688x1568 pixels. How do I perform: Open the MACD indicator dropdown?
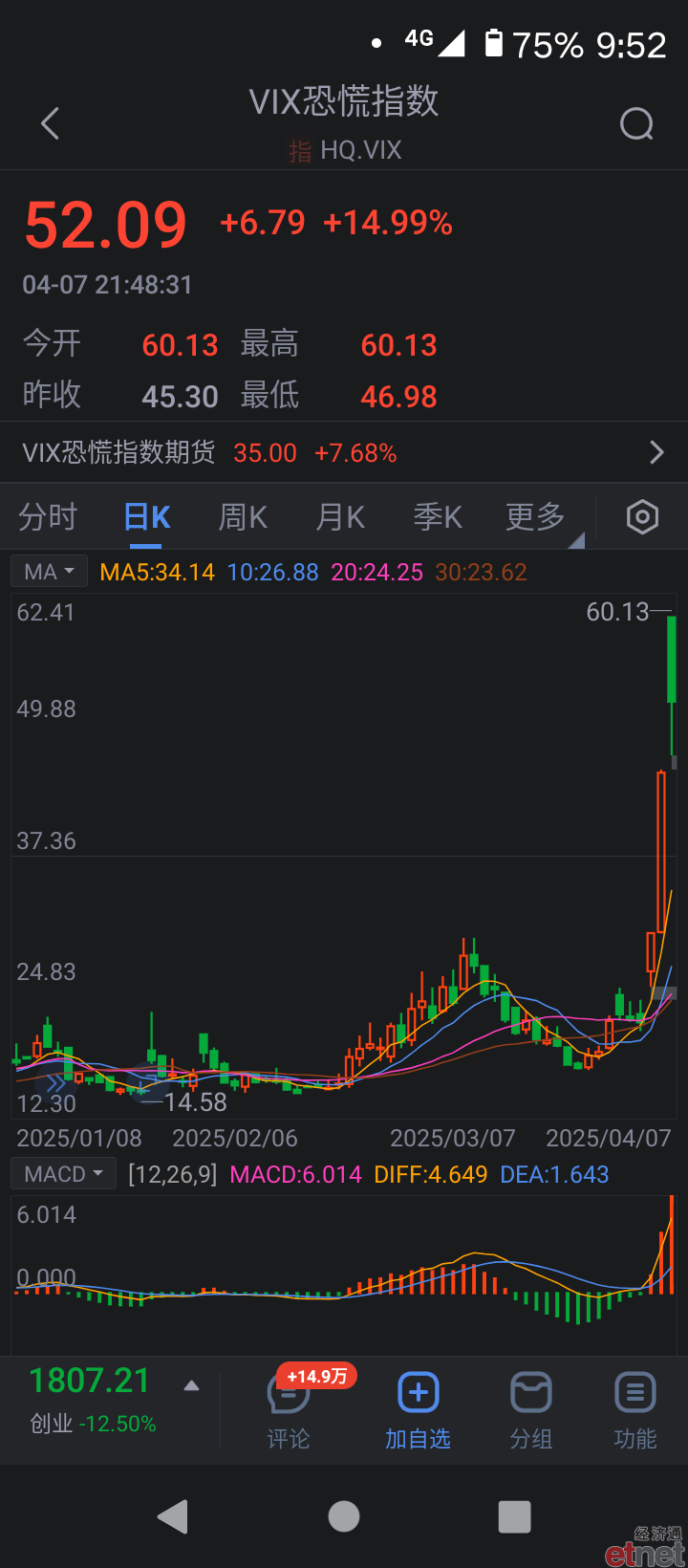pos(63,1174)
